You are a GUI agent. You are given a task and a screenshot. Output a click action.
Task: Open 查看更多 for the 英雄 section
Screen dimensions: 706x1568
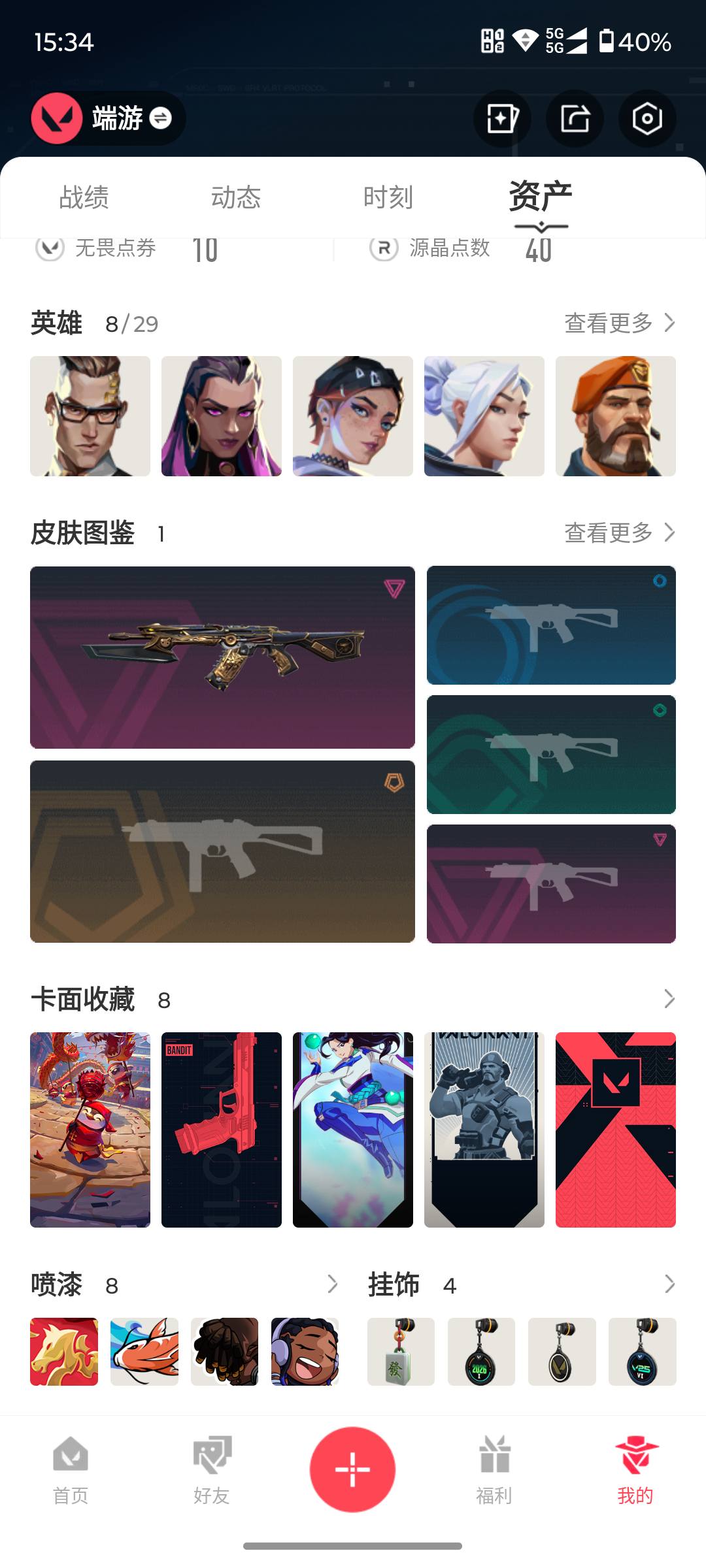pyautogui.click(x=618, y=323)
